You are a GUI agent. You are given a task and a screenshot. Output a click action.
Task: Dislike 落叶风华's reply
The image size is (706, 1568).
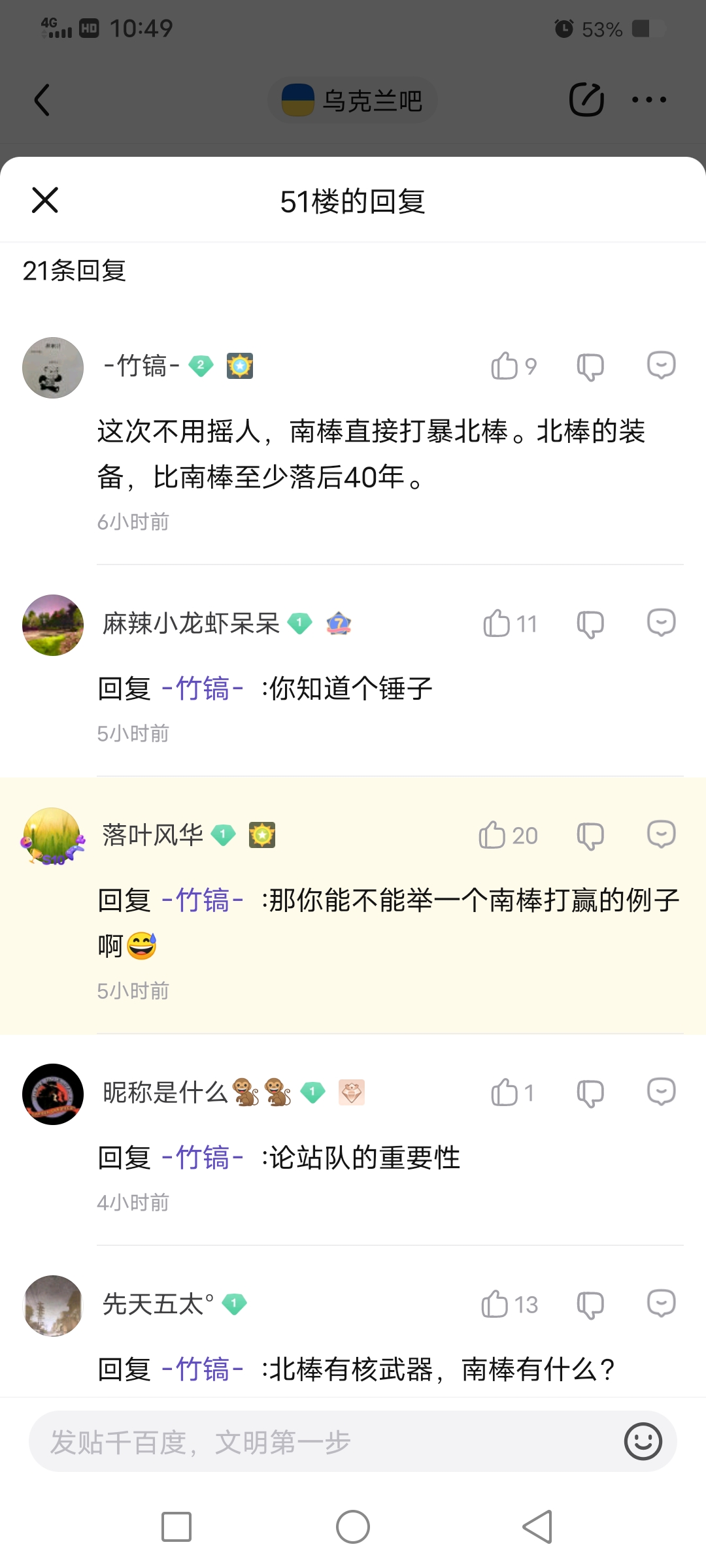pyautogui.click(x=590, y=836)
